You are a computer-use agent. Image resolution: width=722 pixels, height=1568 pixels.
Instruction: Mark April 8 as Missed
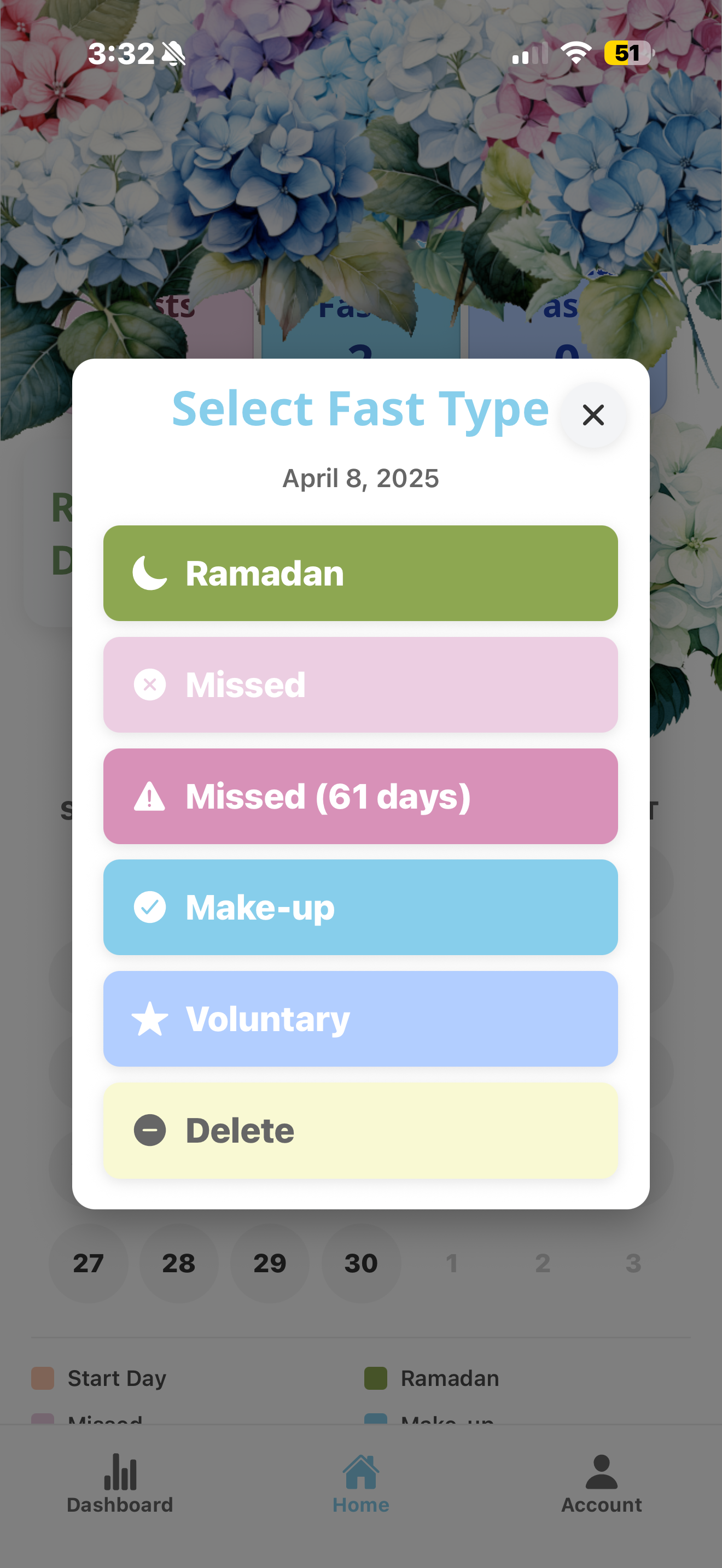click(x=360, y=685)
